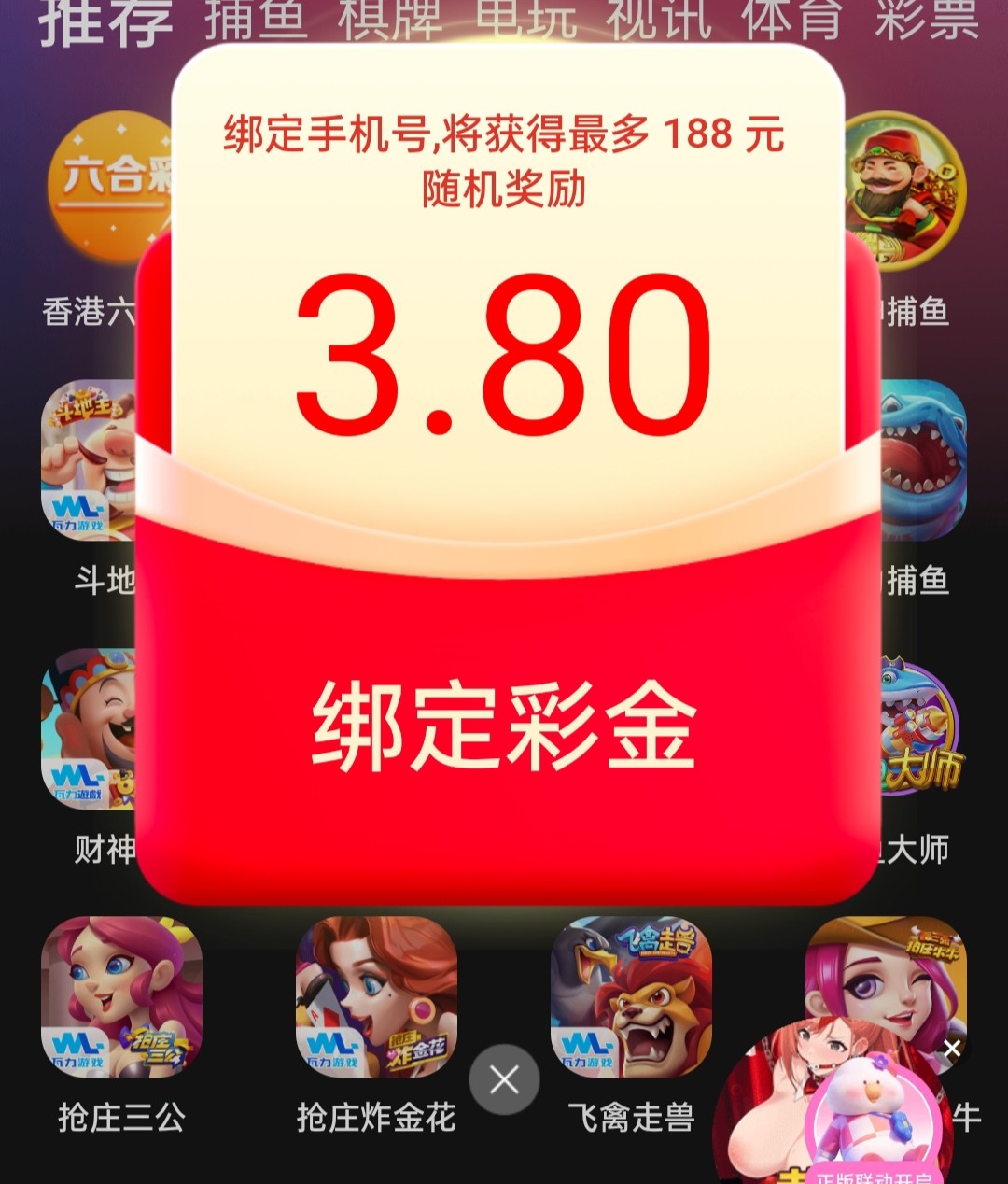Open the 抢庄炸金花 game
The height and width of the screenshot is (1184, 1008).
tap(376, 997)
